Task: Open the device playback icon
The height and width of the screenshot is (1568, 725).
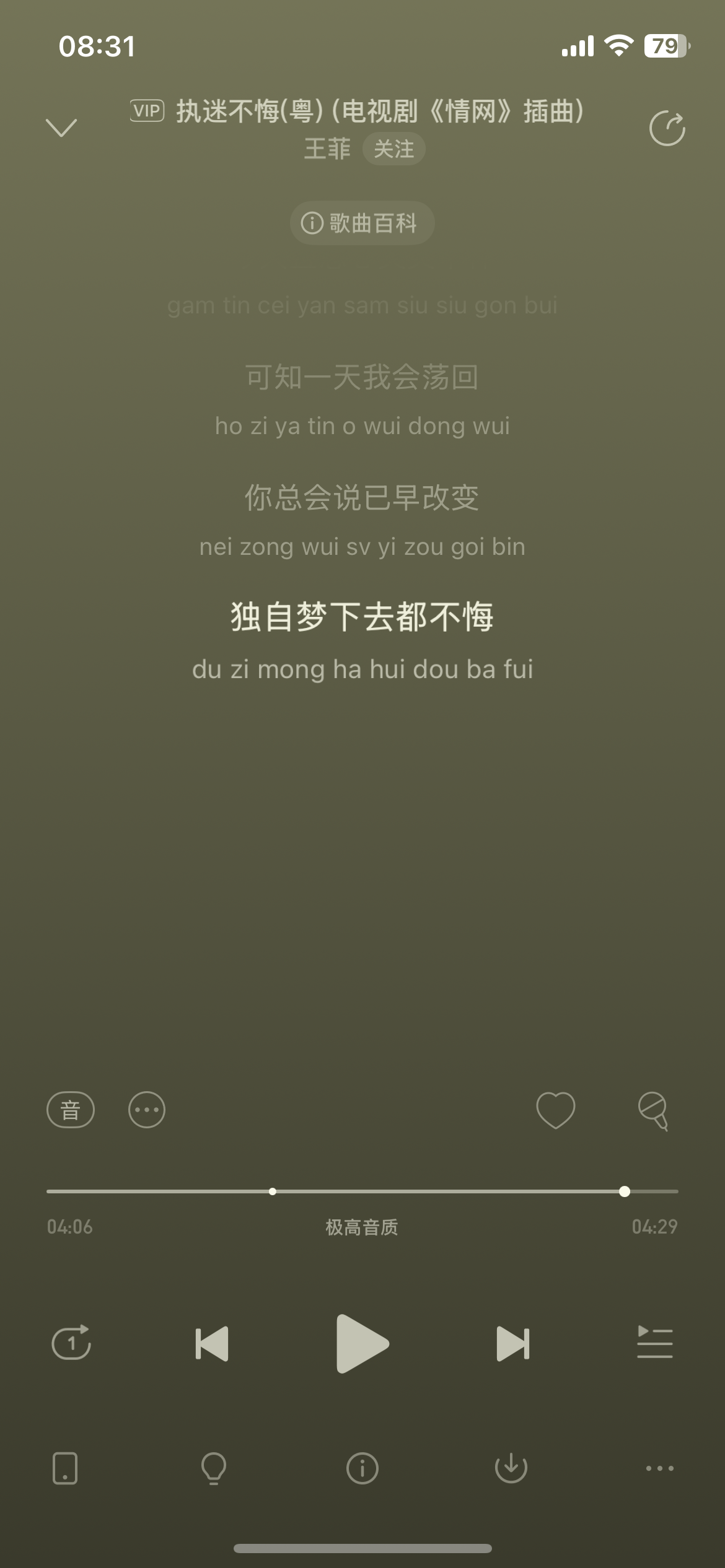Action: click(65, 1468)
